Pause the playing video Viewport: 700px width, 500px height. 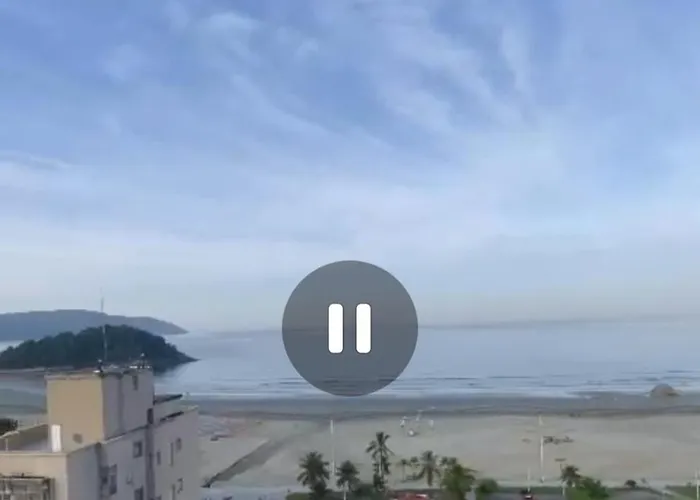350,328
